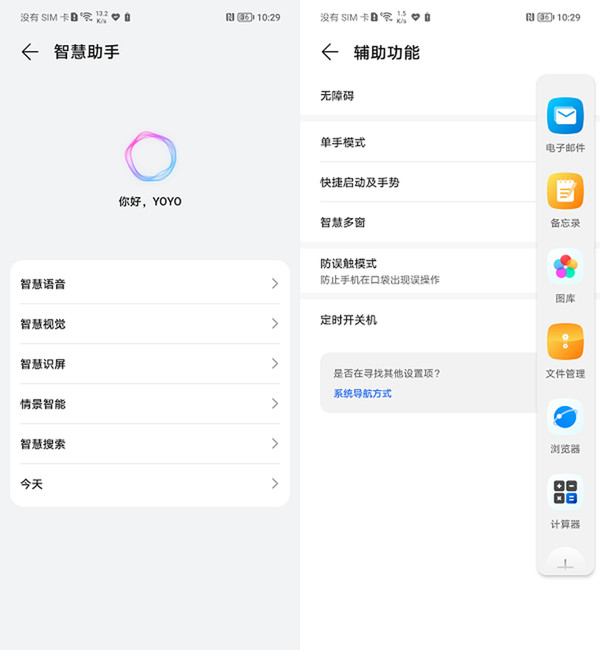The width and height of the screenshot is (600, 650).
Task: Tap the 智慧搜索 row
Action: tap(150, 444)
